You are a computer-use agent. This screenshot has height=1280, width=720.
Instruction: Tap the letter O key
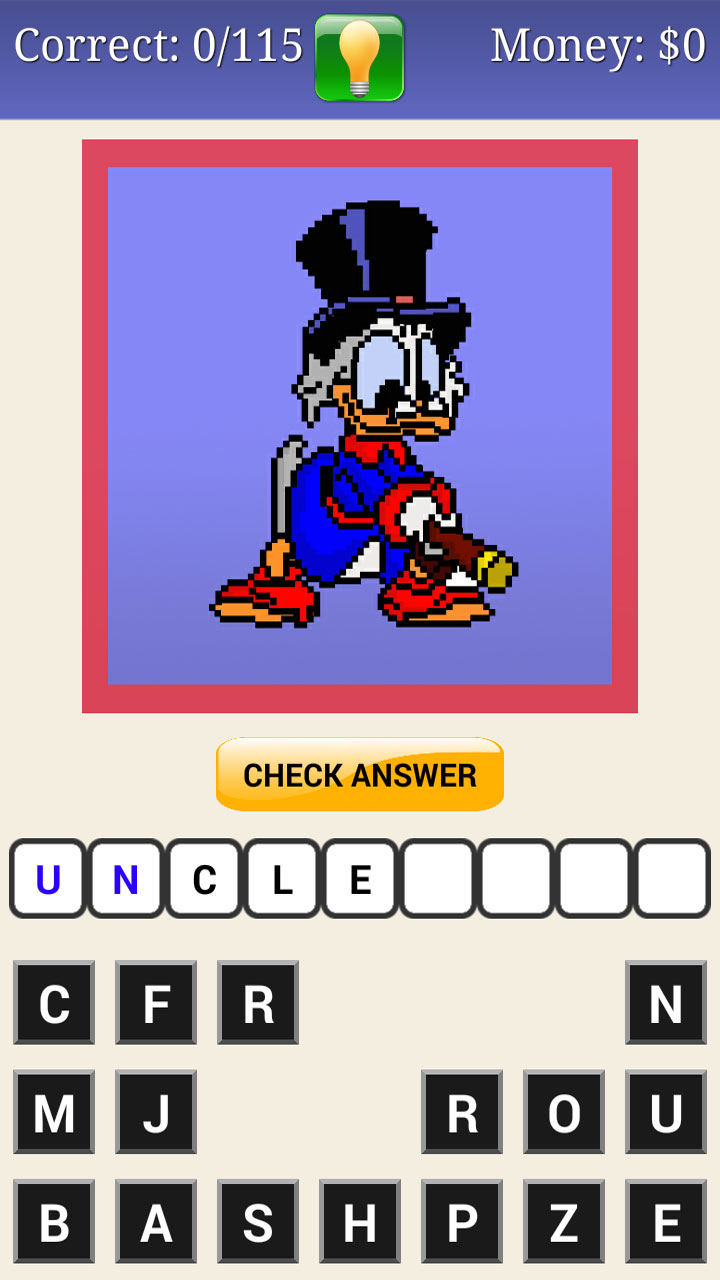click(x=563, y=1112)
